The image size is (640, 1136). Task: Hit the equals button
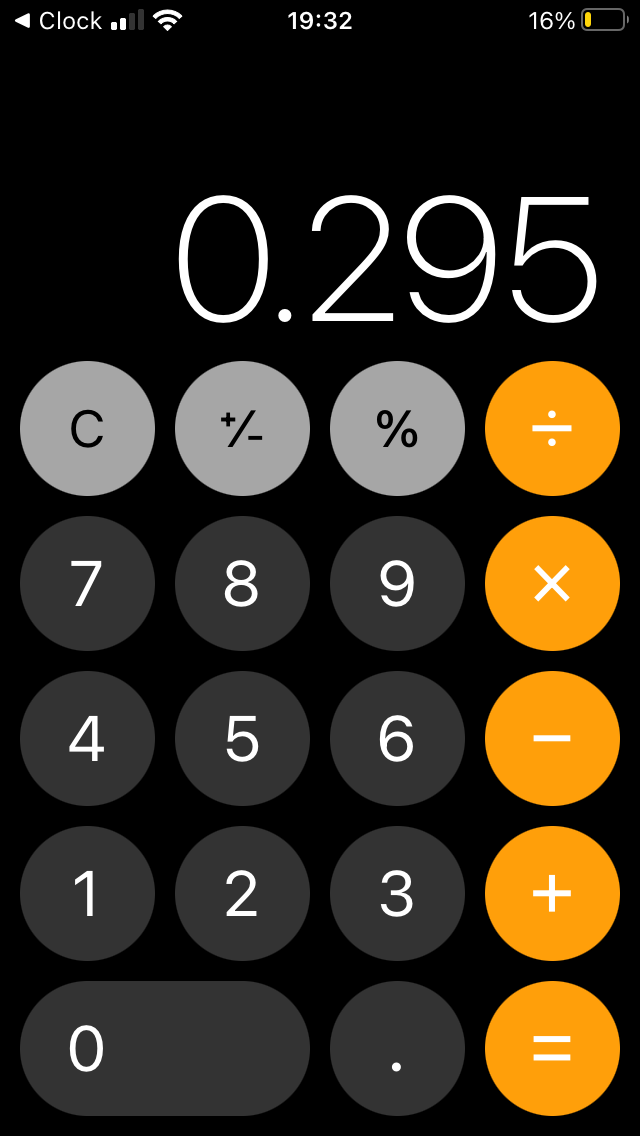552,1048
